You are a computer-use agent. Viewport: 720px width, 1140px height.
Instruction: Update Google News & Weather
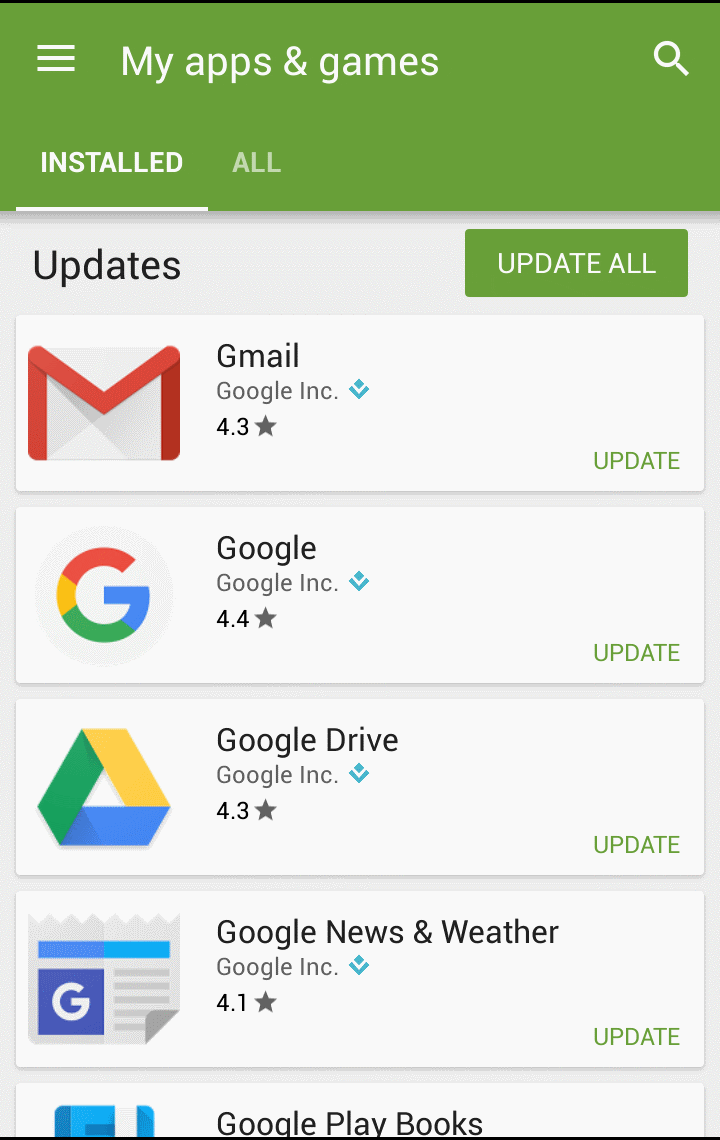636,1037
